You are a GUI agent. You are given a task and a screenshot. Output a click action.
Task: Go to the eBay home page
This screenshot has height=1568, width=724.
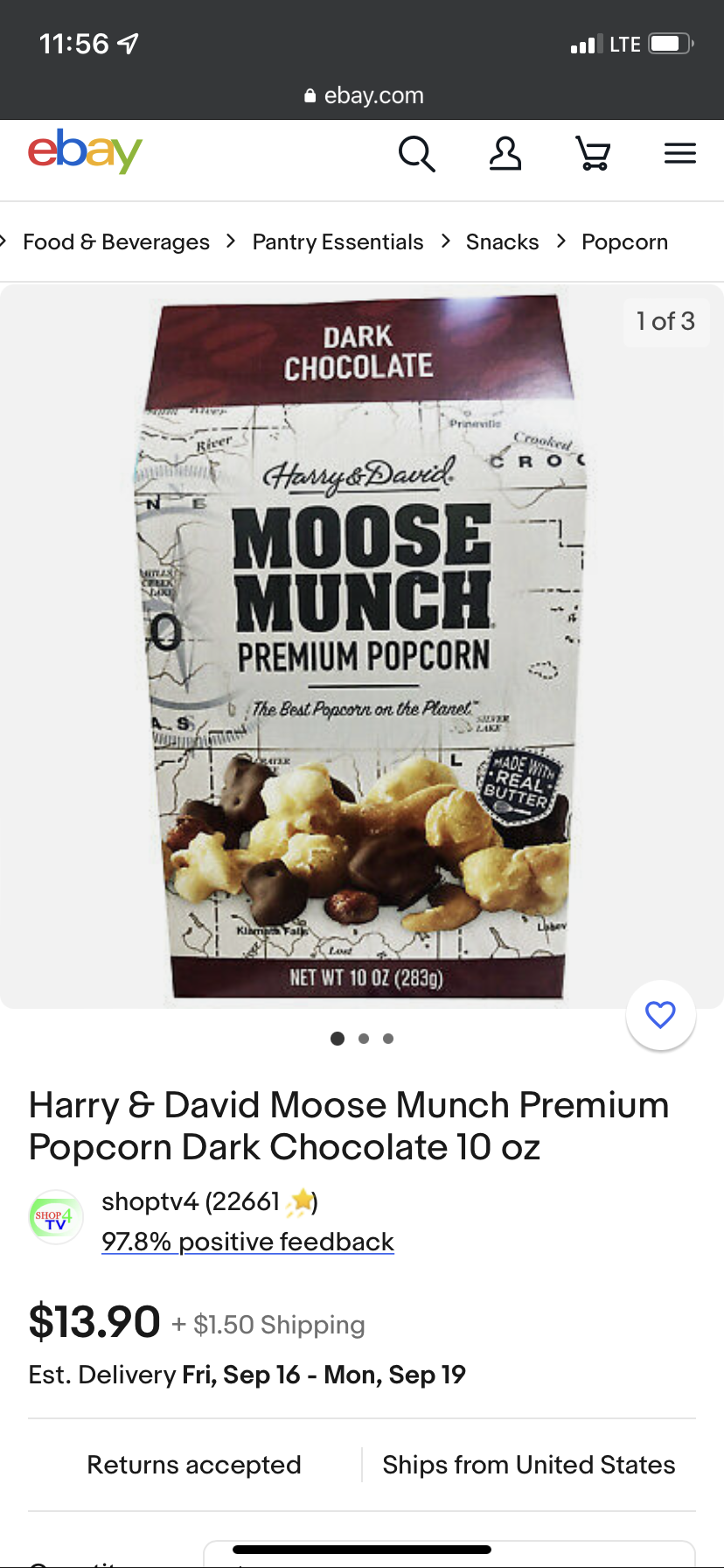point(85,152)
